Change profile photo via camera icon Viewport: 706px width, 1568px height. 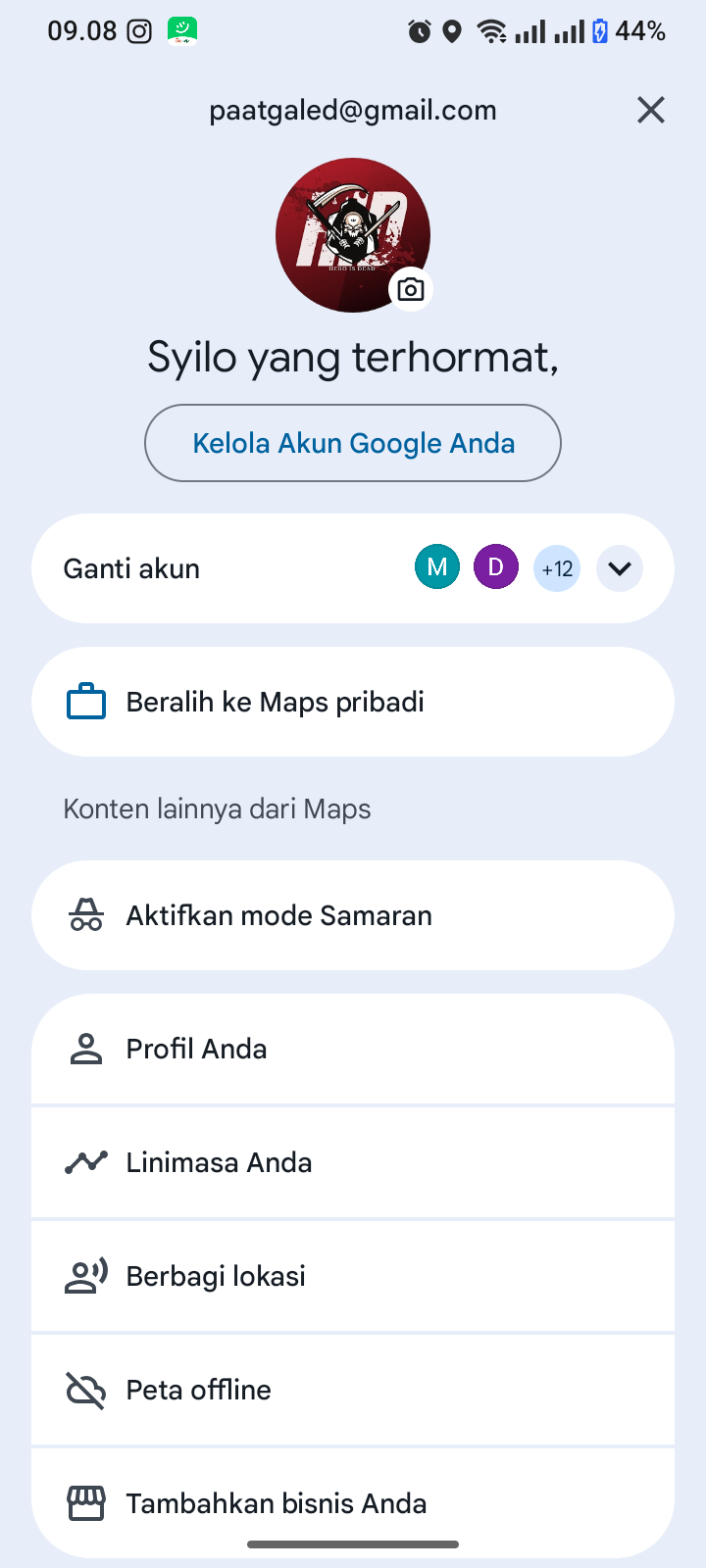[x=411, y=289]
